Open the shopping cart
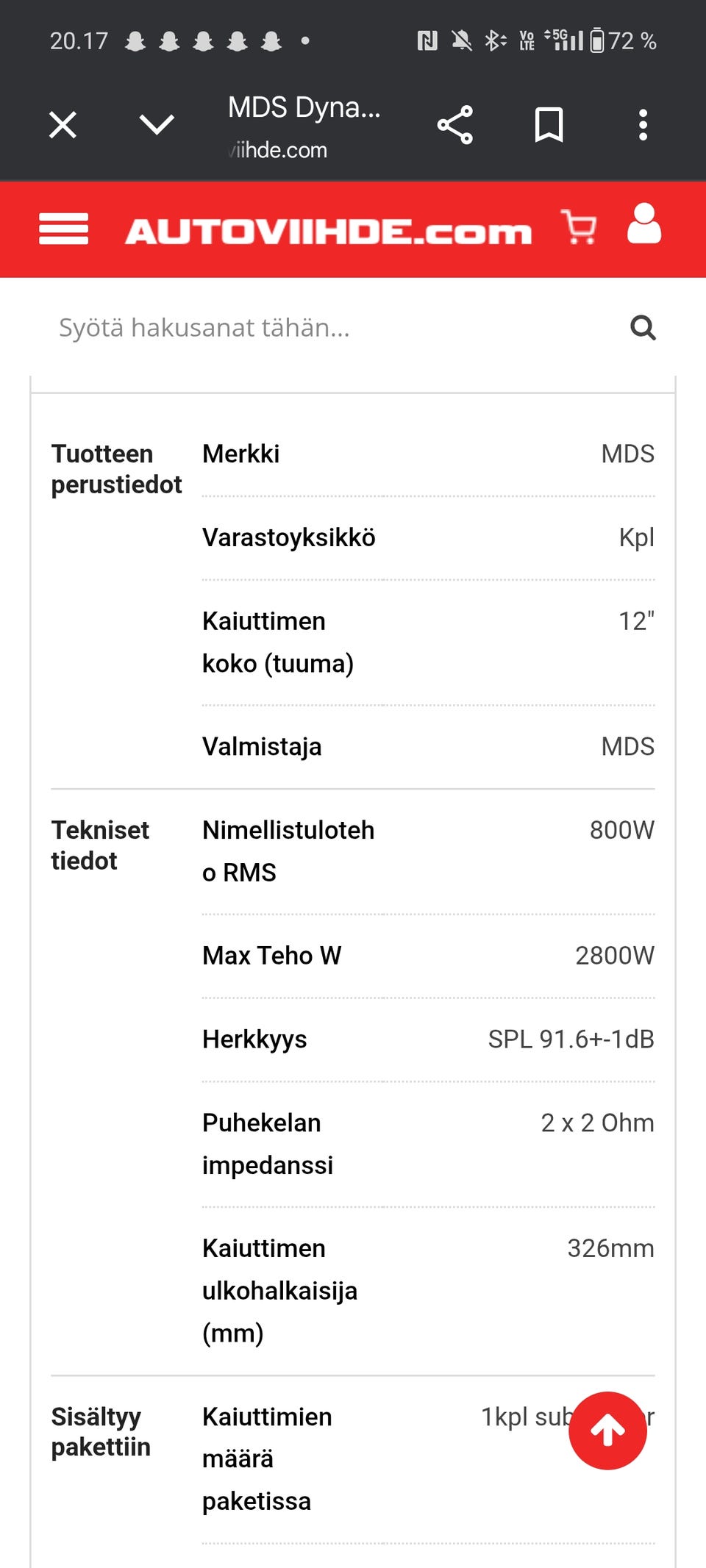The width and height of the screenshot is (706, 1568). 579,226
